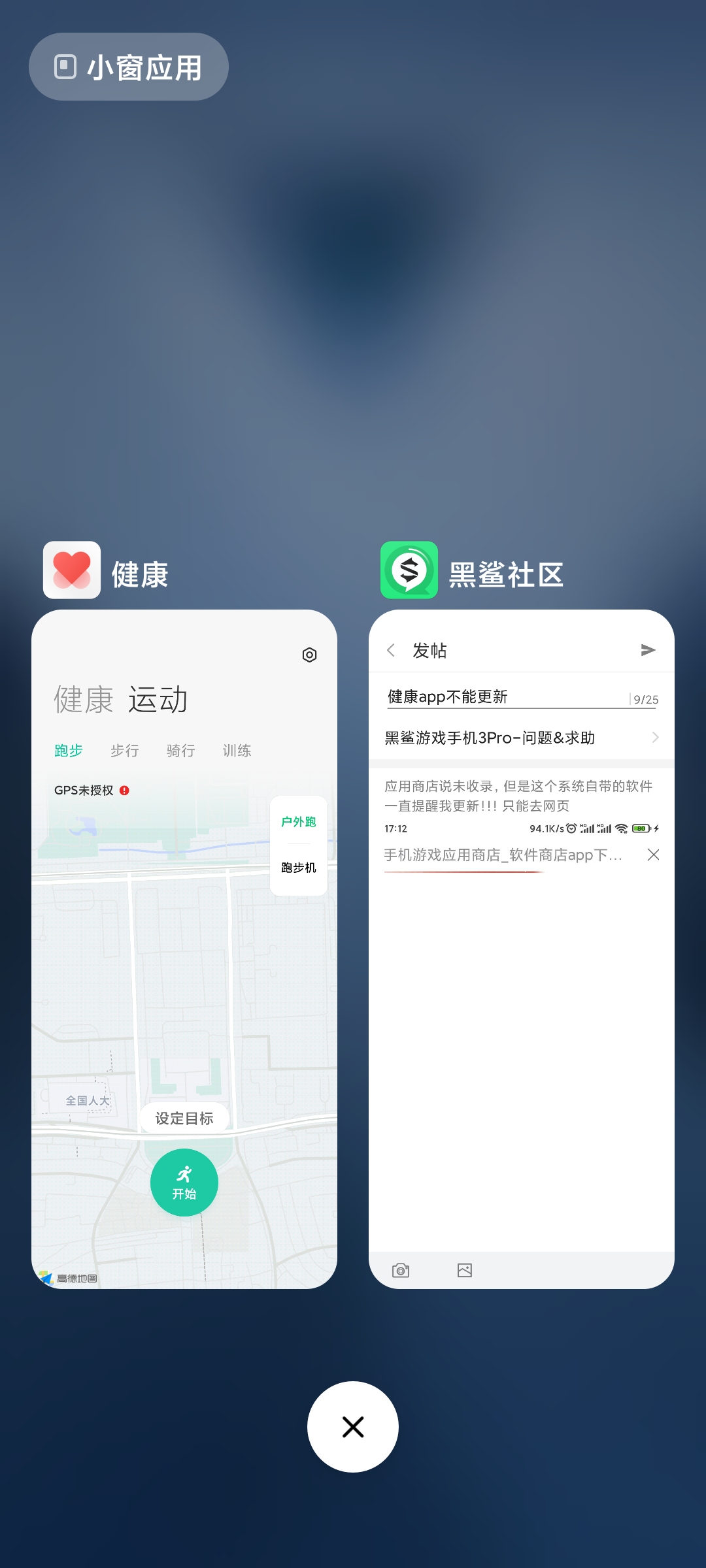Tap the 健康 heart app icon
The width and height of the screenshot is (706, 1568).
pos(72,570)
